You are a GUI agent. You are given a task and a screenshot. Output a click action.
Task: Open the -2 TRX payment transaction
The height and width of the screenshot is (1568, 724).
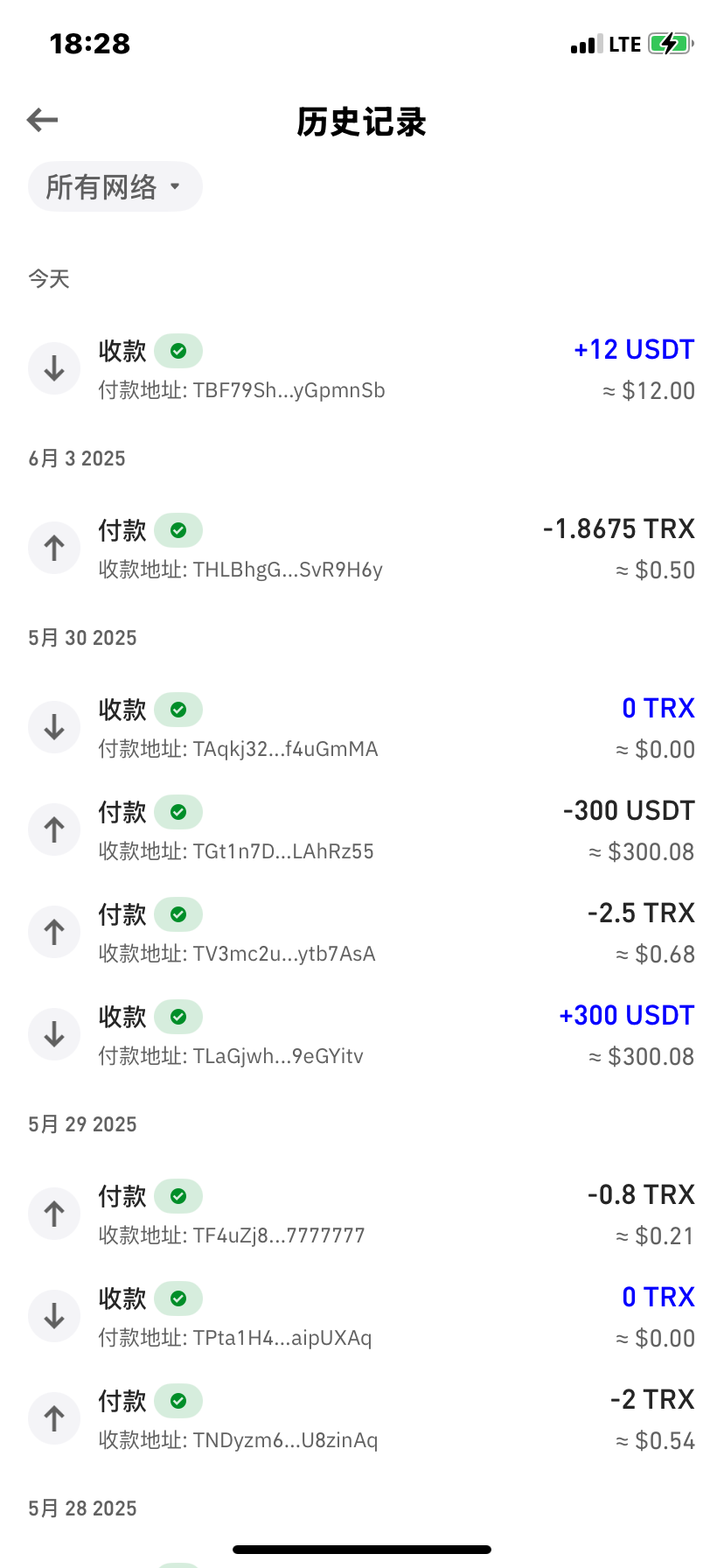(x=361, y=1419)
